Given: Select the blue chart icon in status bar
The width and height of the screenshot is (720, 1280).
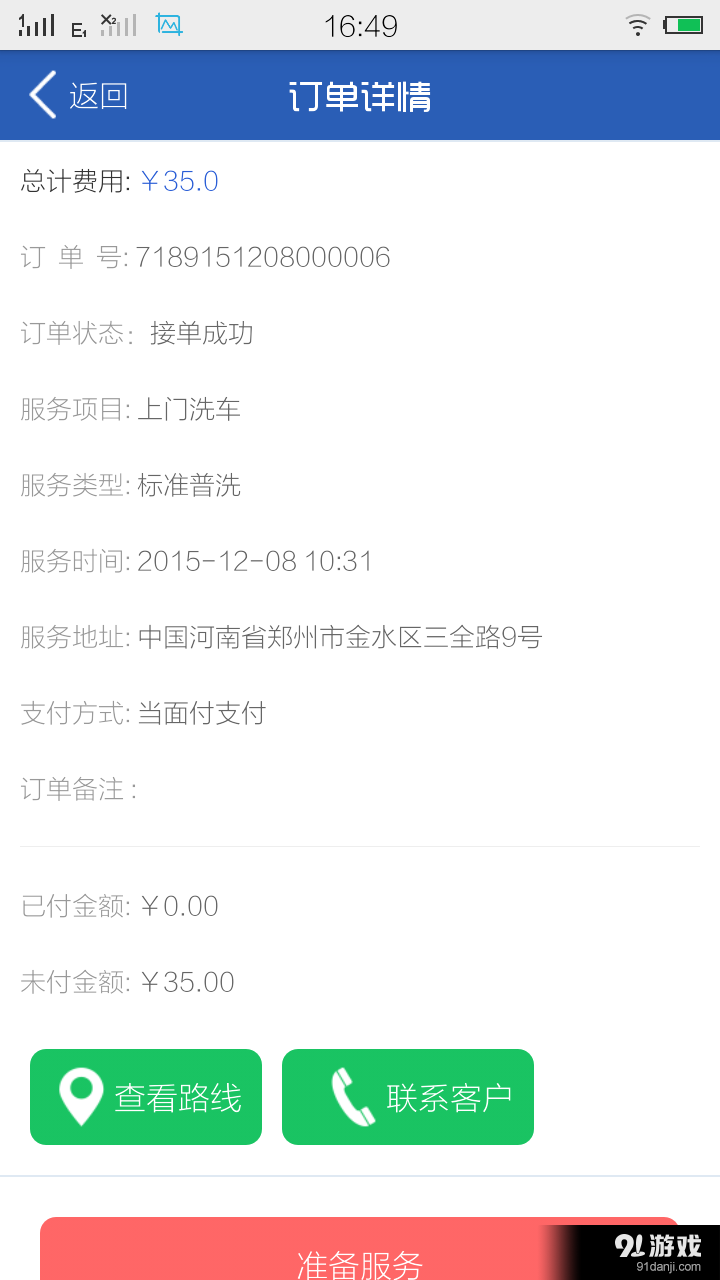Looking at the screenshot, I should (x=168, y=25).
